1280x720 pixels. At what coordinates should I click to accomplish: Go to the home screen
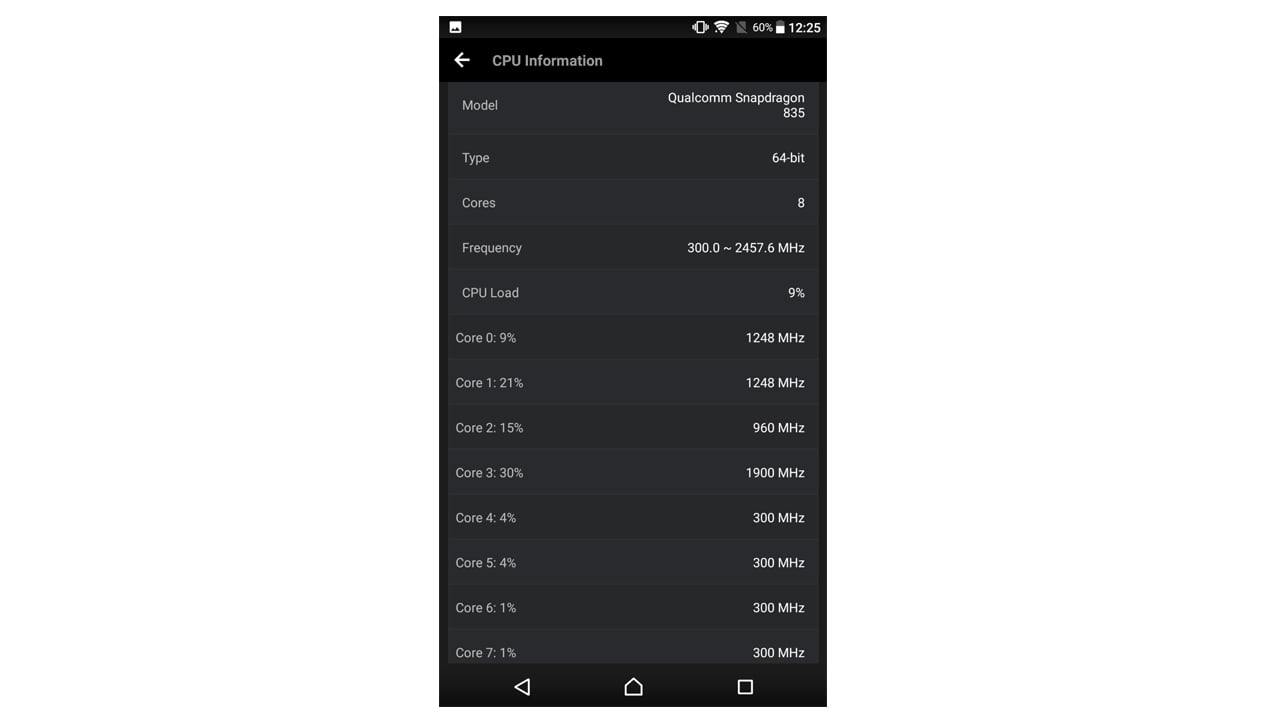tap(633, 687)
